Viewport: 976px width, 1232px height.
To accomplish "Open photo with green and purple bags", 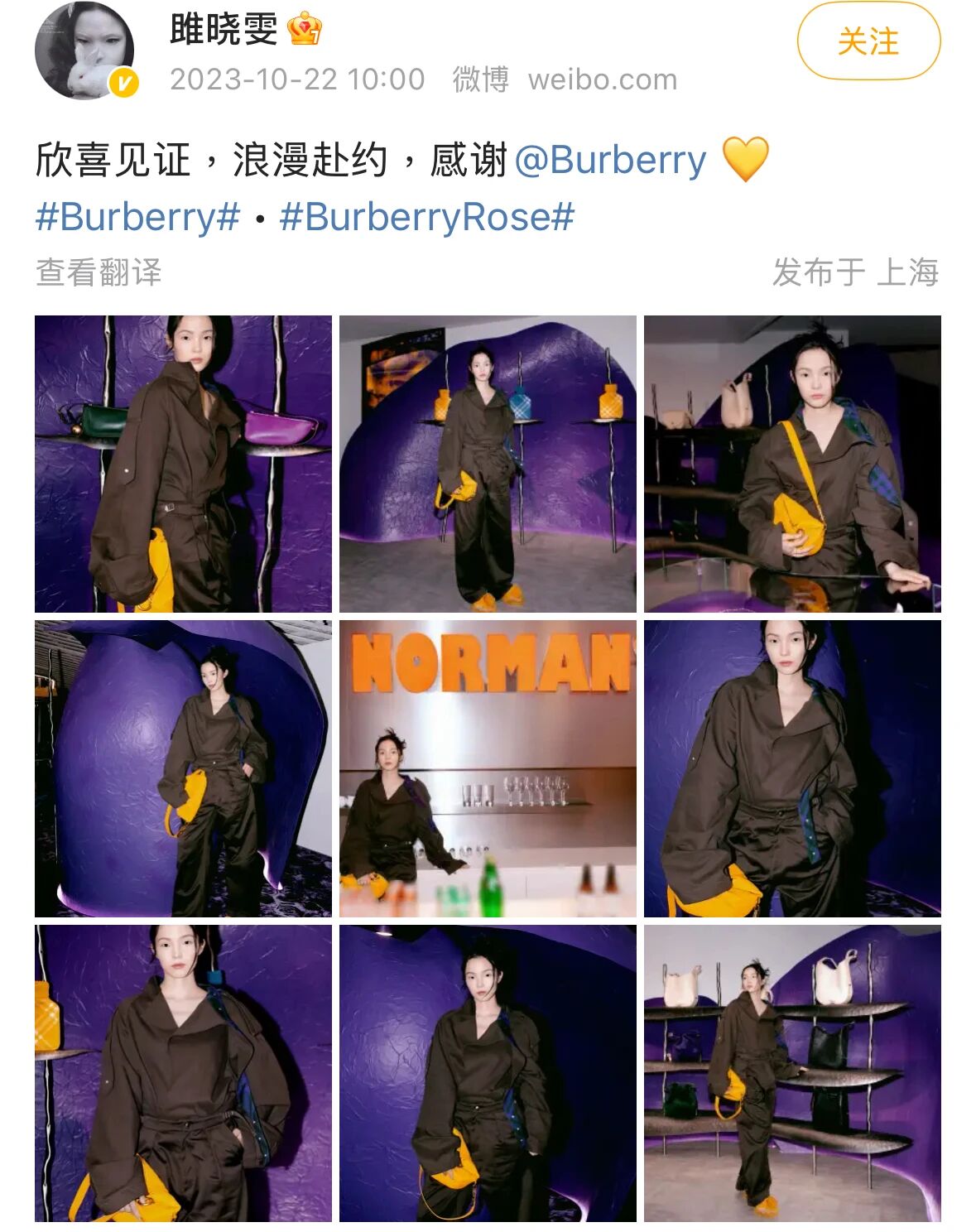I will point(183,464).
